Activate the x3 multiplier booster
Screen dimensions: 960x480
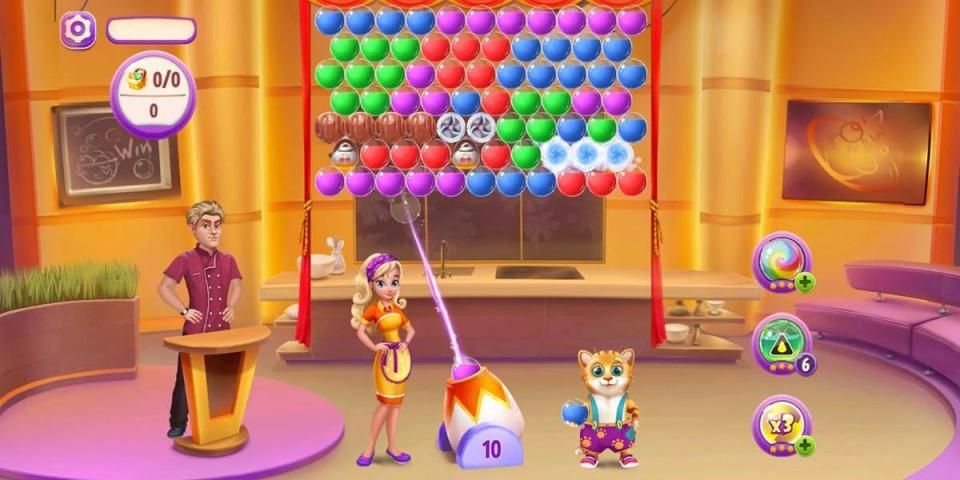click(780, 424)
